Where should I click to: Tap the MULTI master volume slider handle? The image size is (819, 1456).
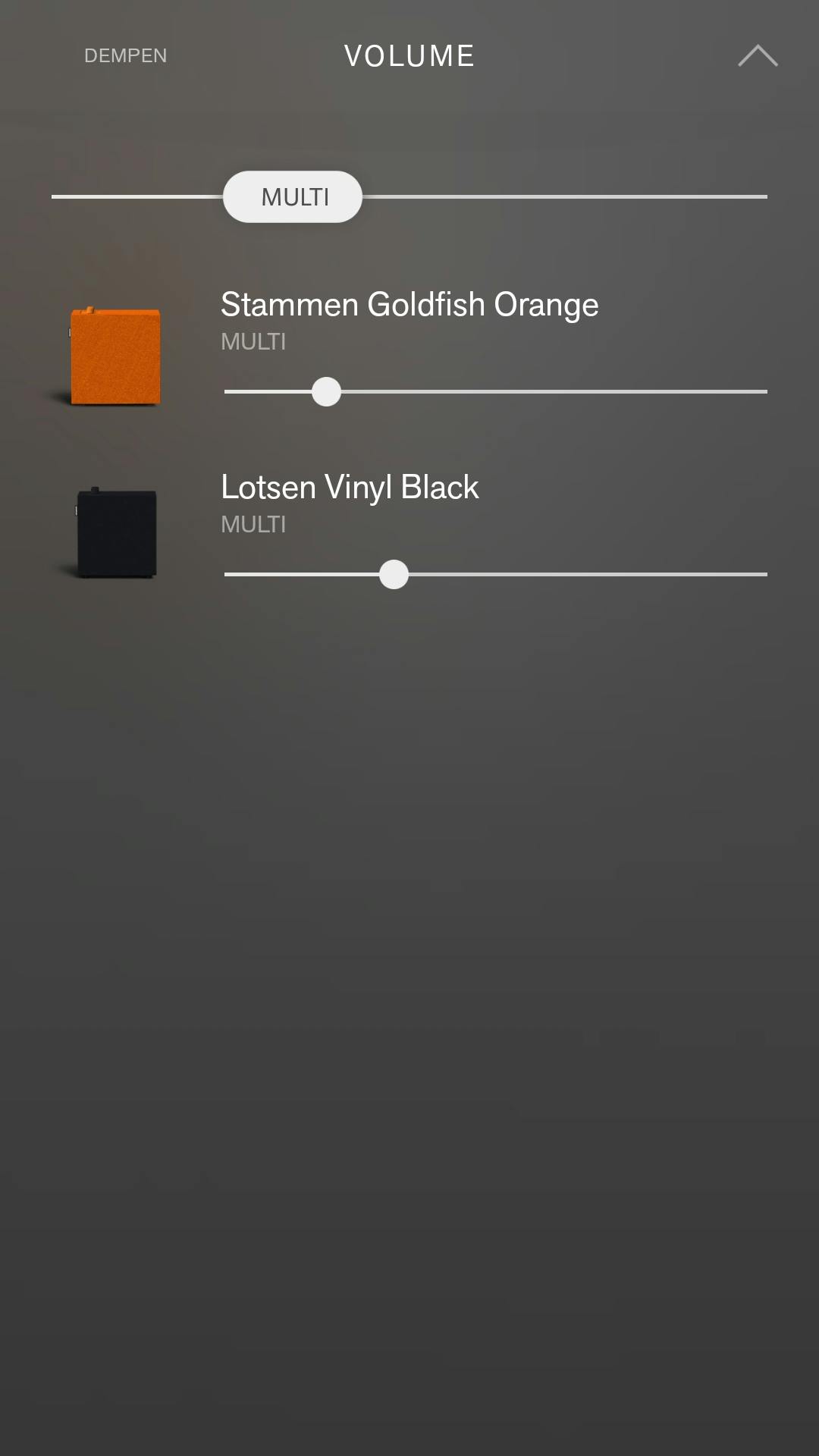(x=293, y=197)
